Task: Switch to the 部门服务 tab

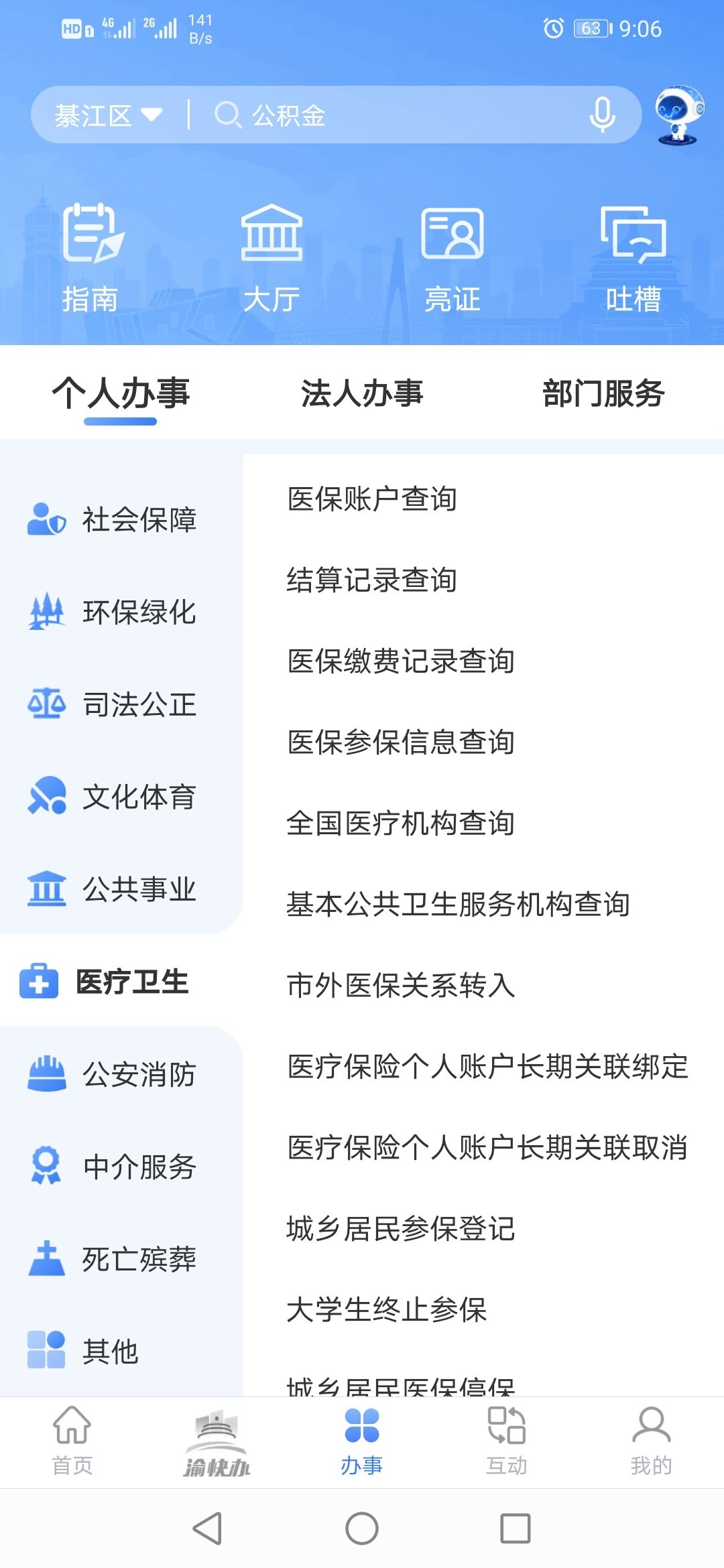Action: tap(603, 393)
